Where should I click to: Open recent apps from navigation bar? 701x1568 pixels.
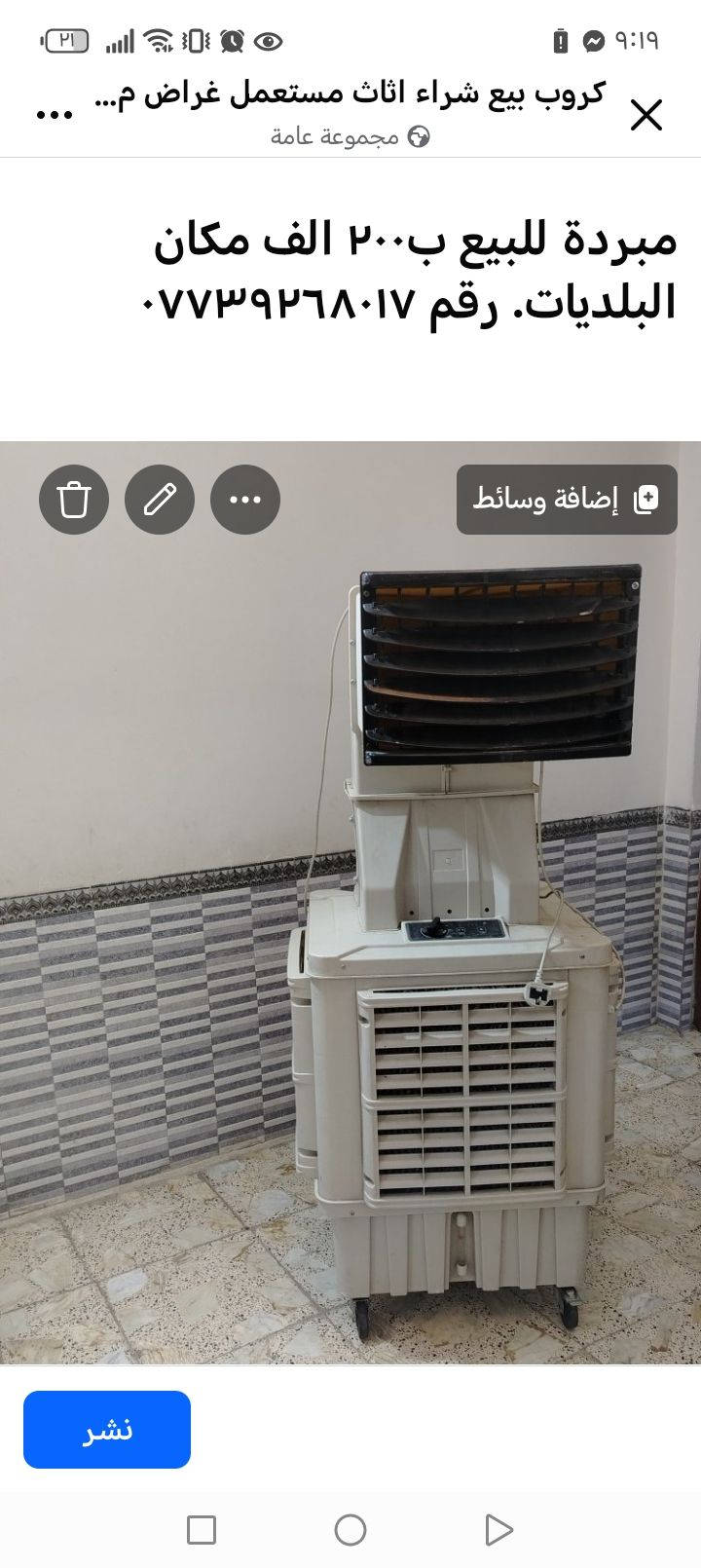tap(202, 1530)
